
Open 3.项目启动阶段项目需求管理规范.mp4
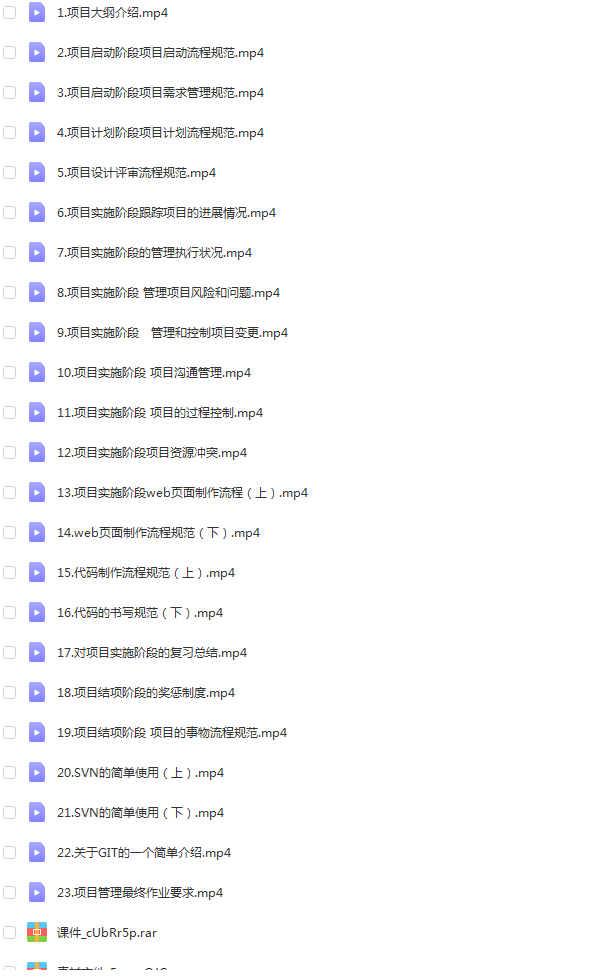(160, 93)
